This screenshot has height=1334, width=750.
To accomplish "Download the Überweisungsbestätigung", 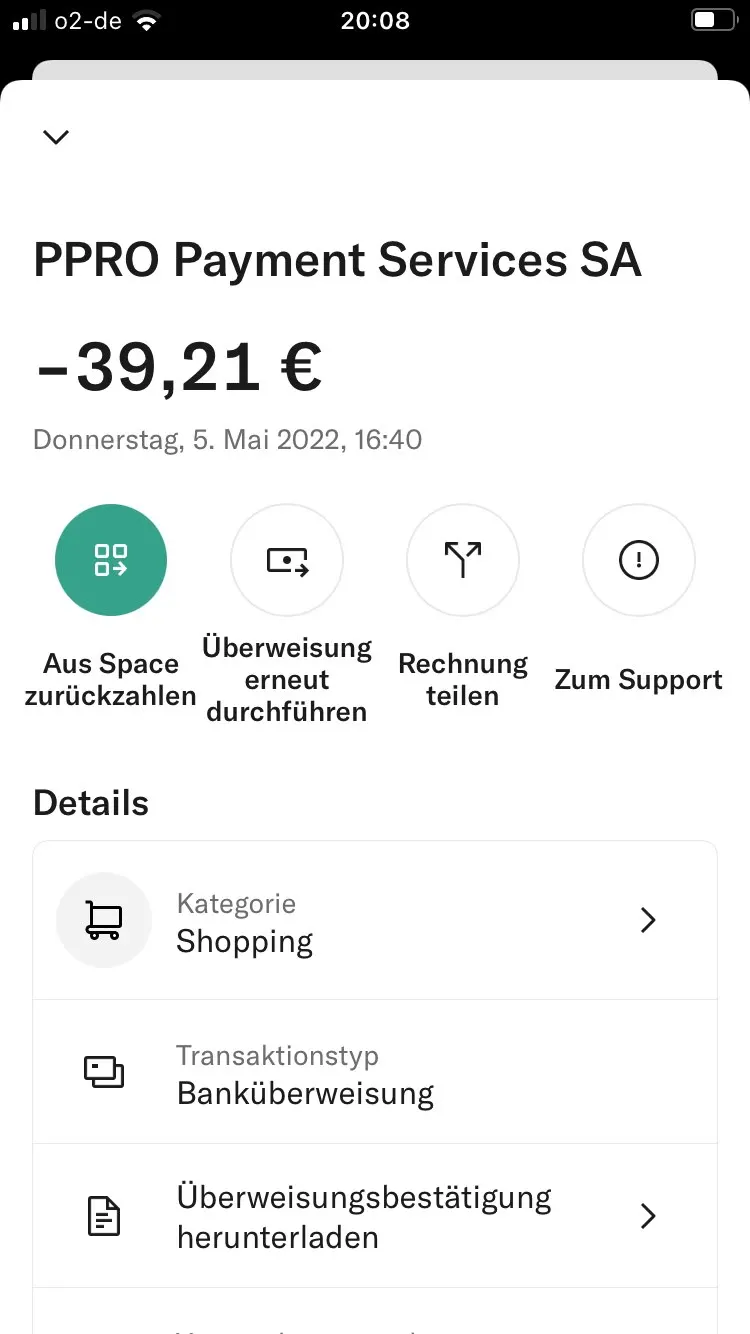I will click(x=375, y=1216).
